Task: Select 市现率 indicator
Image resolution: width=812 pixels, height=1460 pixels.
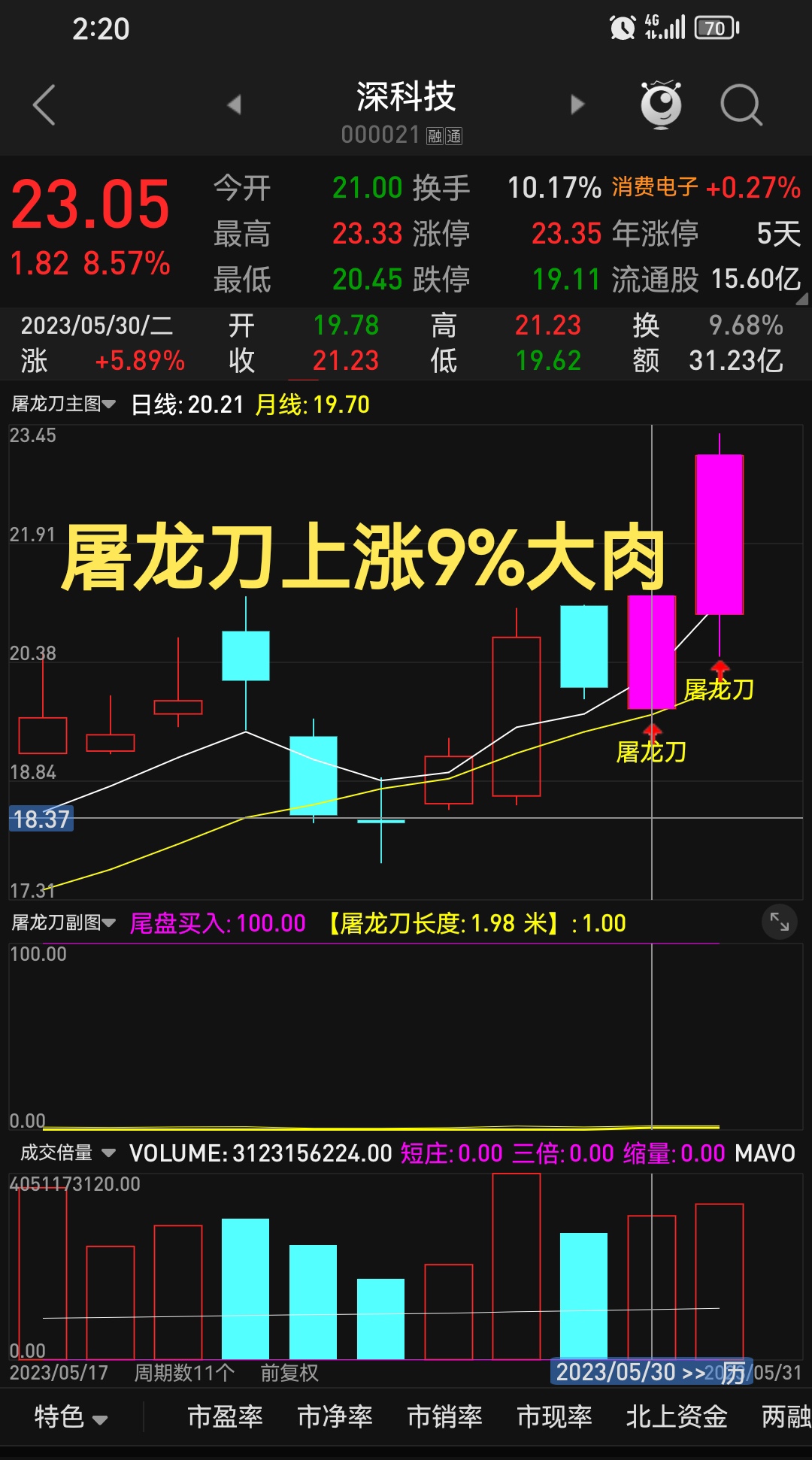Action: point(554,1416)
